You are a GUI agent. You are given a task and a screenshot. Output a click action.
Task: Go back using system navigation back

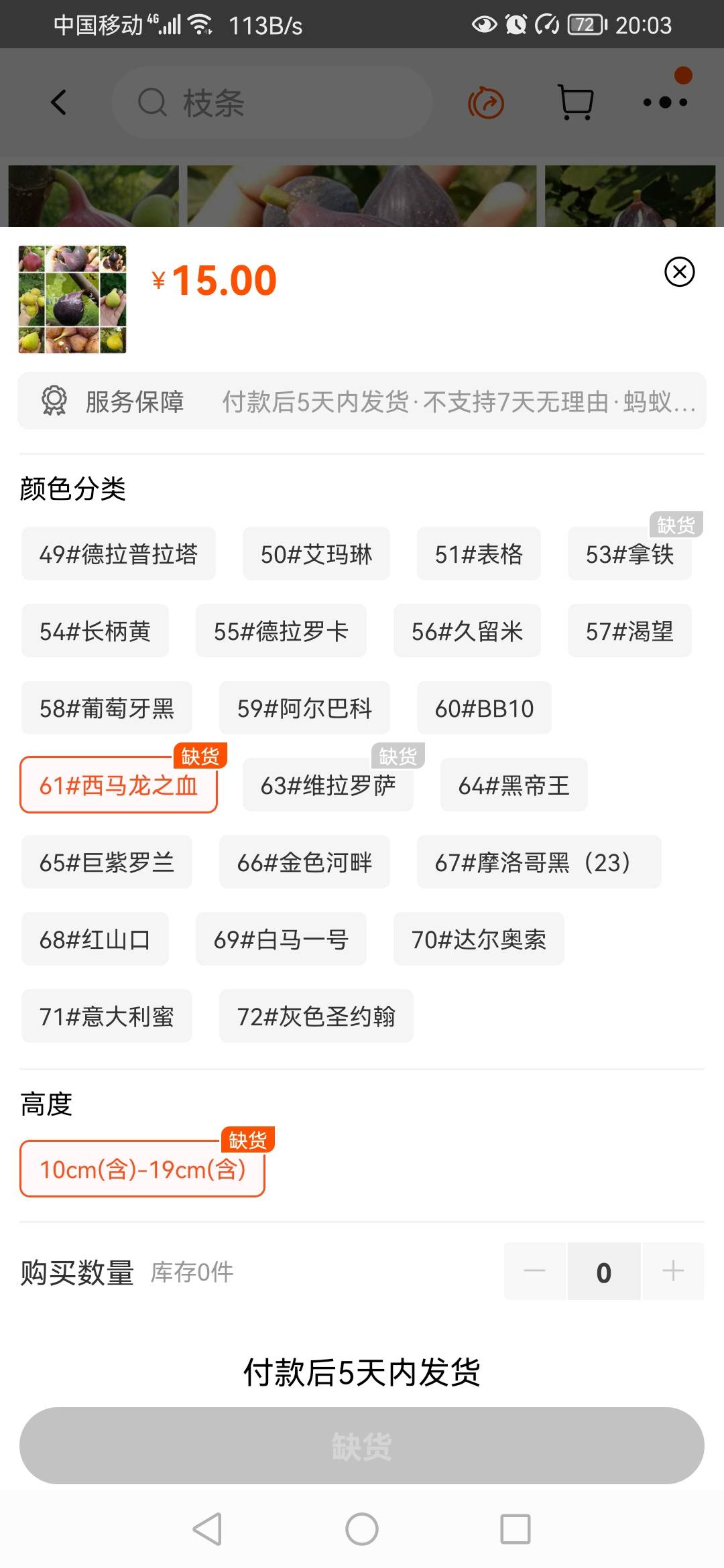pyautogui.click(x=207, y=1529)
